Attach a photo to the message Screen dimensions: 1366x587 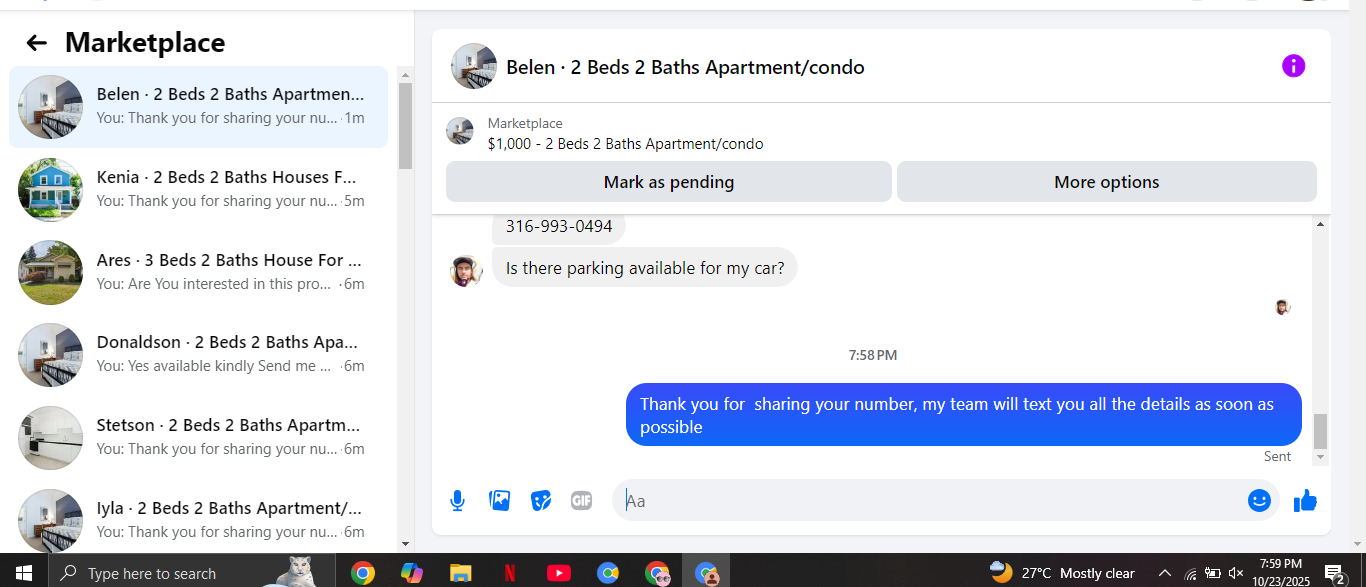click(x=499, y=501)
